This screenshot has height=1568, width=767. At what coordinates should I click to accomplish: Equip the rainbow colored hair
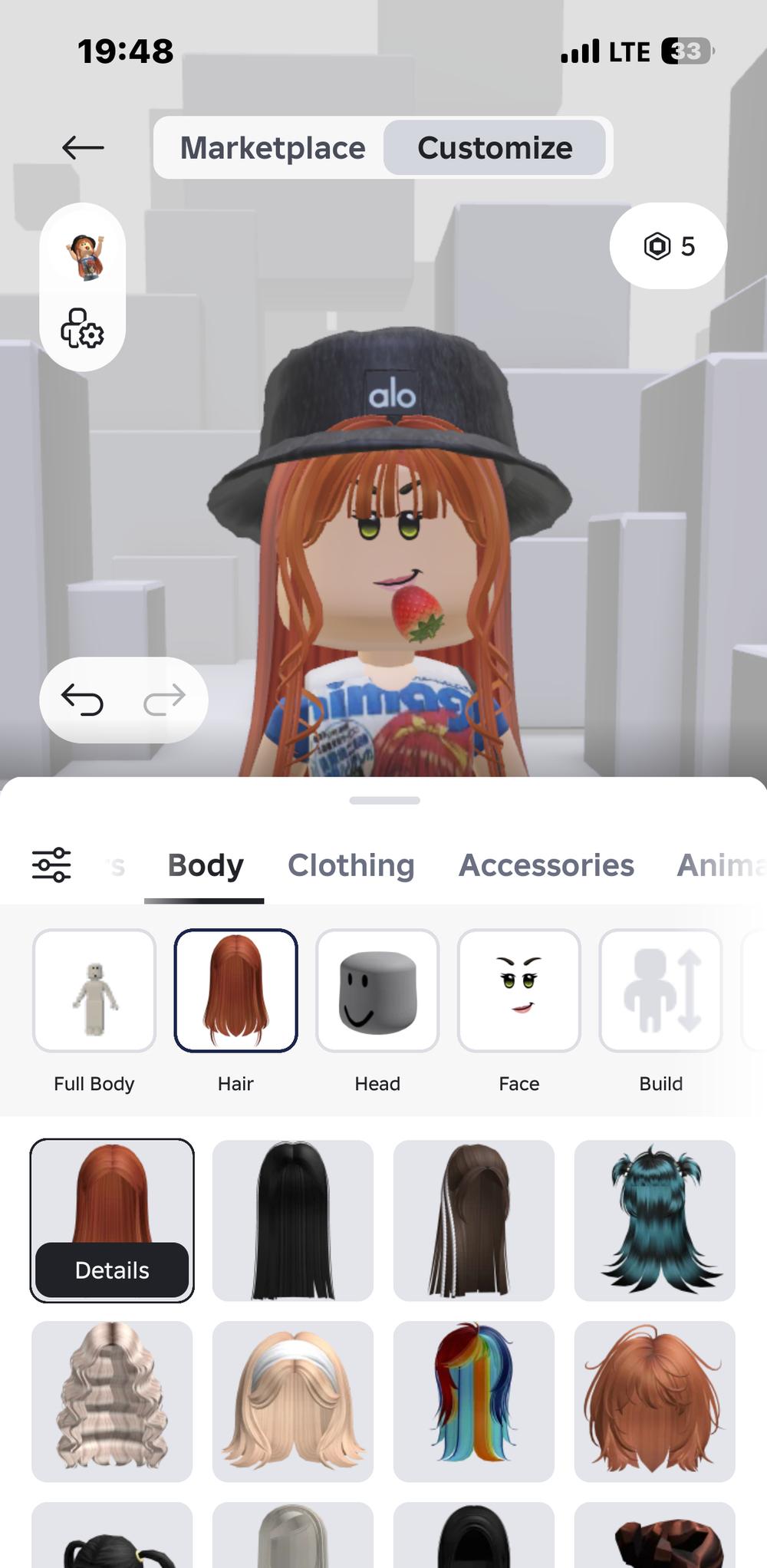tap(474, 1401)
